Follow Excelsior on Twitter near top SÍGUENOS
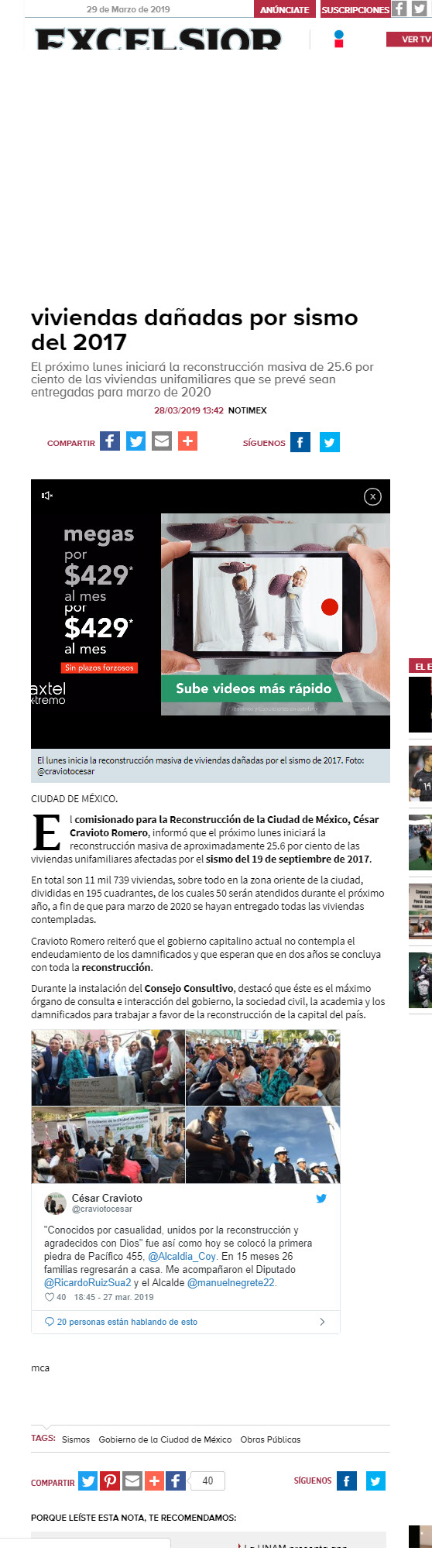Image resolution: width=432 pixels, height=1568 pixels. pos(330,442)
